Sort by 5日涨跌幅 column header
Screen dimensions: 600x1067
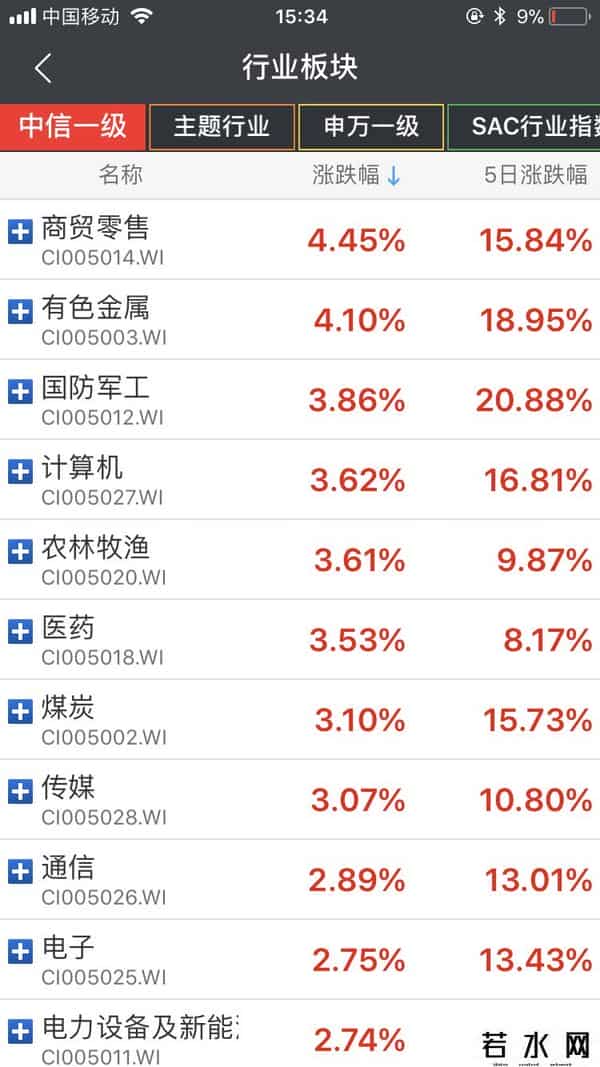(x=535, y=175)
